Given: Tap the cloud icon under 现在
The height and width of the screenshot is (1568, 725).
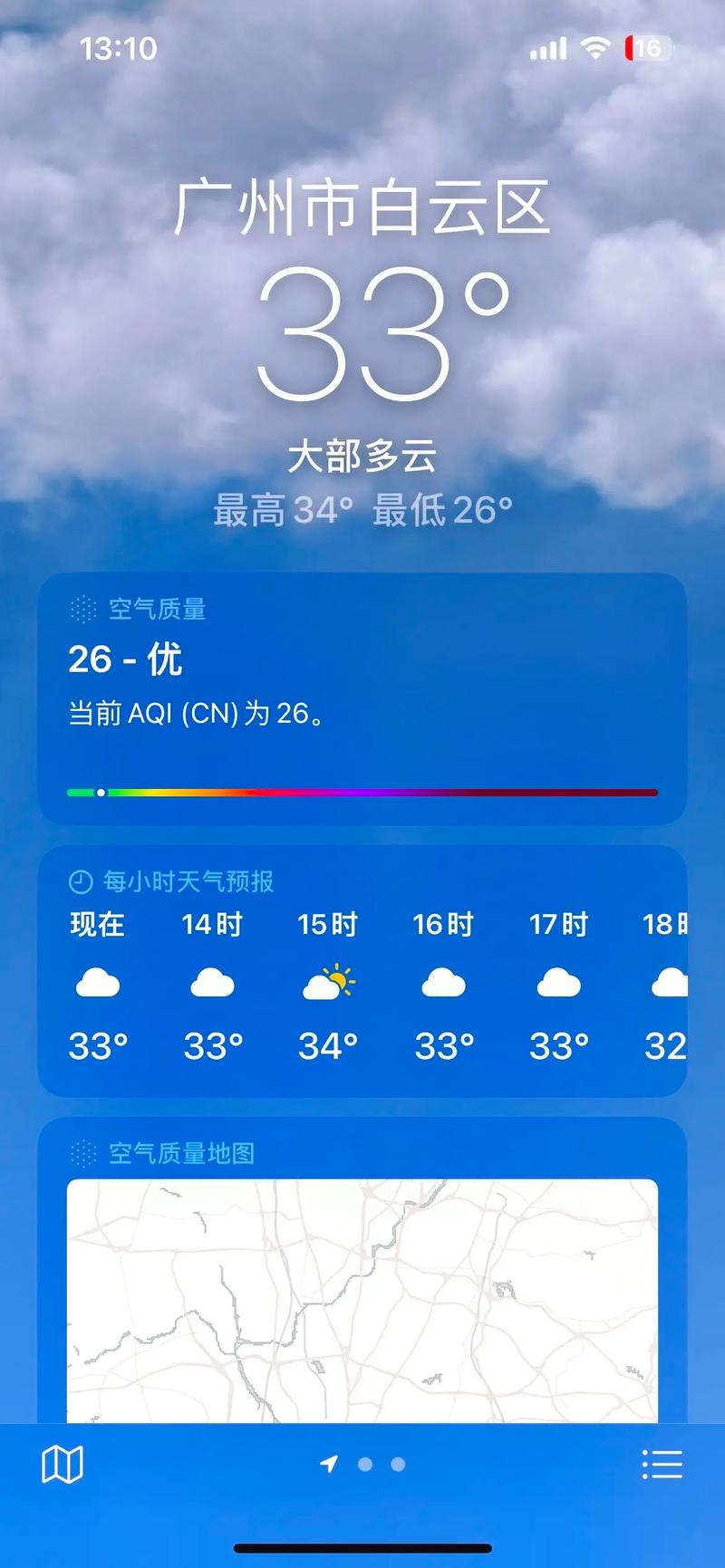Looking at the screenshot, I should [97, 982].
